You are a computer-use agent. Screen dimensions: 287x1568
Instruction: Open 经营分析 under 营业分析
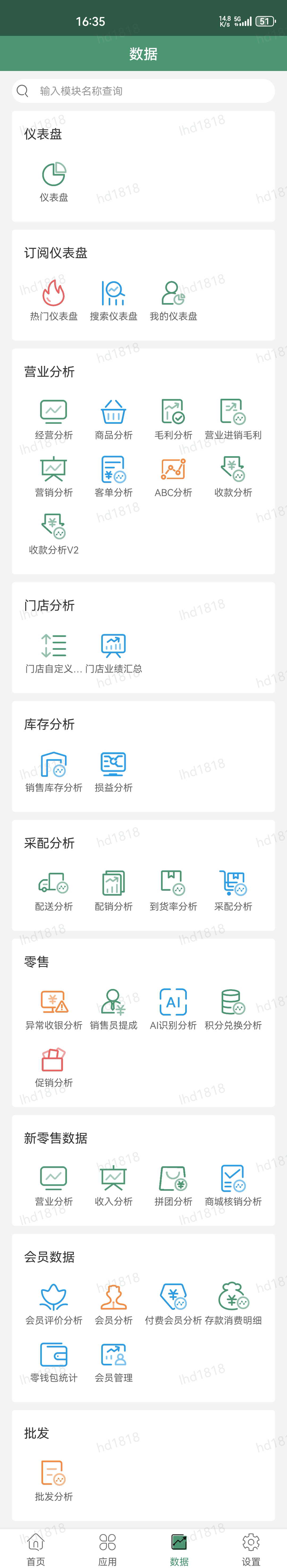click(53, 419)
